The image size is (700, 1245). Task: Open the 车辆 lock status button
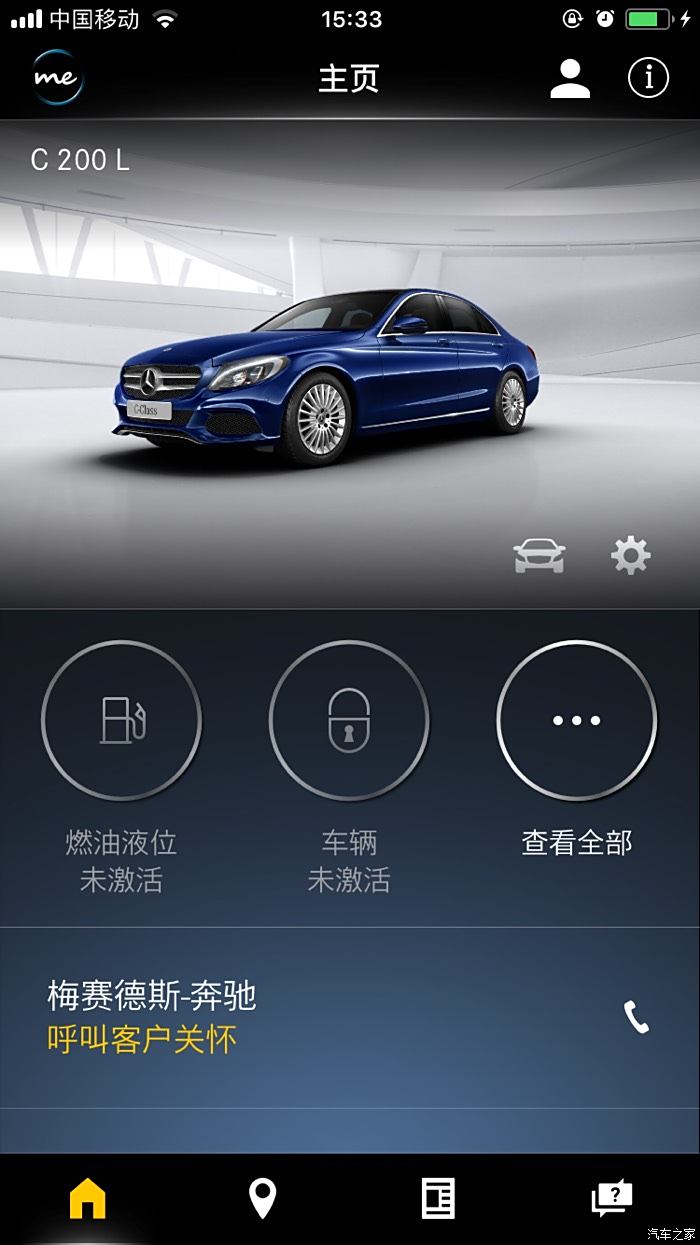tap(349, 720)
